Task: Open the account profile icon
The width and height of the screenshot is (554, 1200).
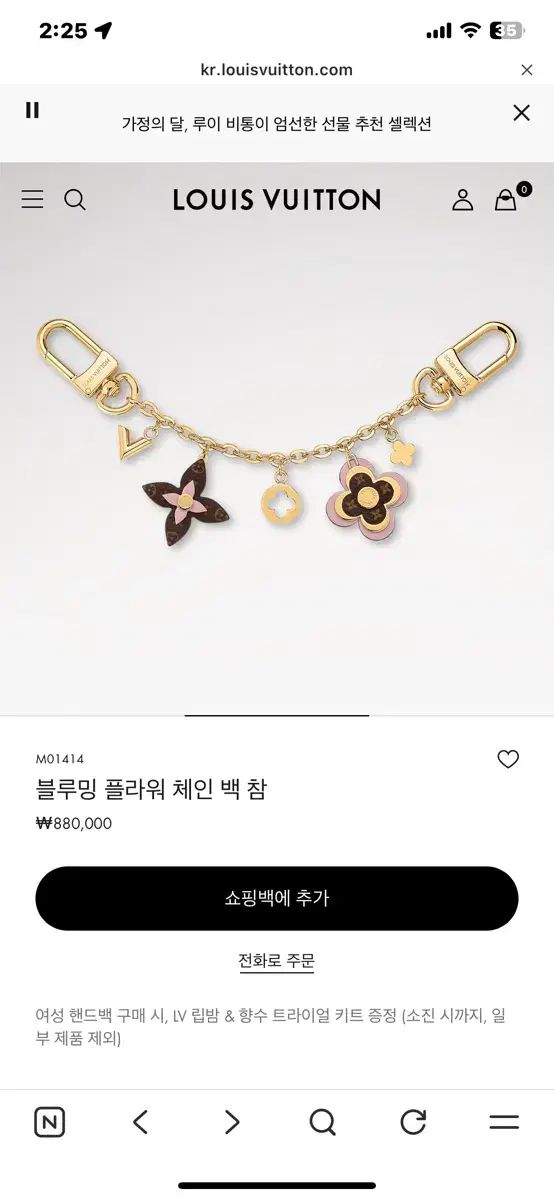Action: [462, 200]
